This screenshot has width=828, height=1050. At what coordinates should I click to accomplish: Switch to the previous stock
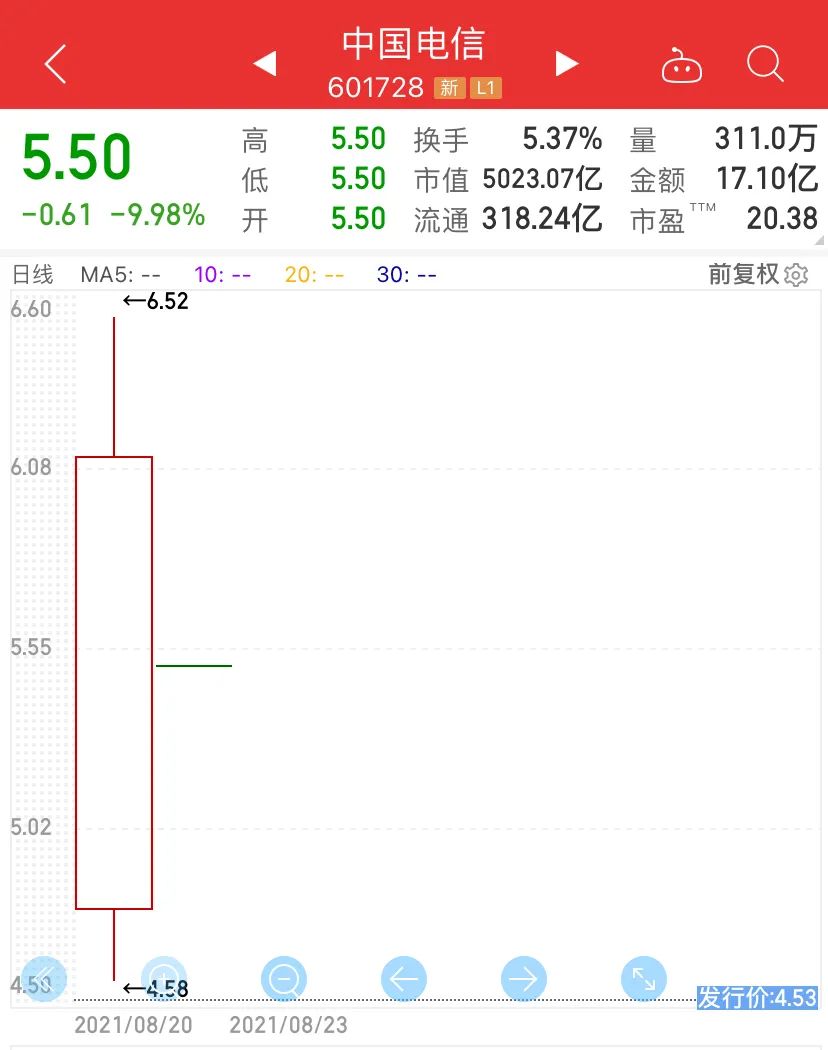[265, 65]
